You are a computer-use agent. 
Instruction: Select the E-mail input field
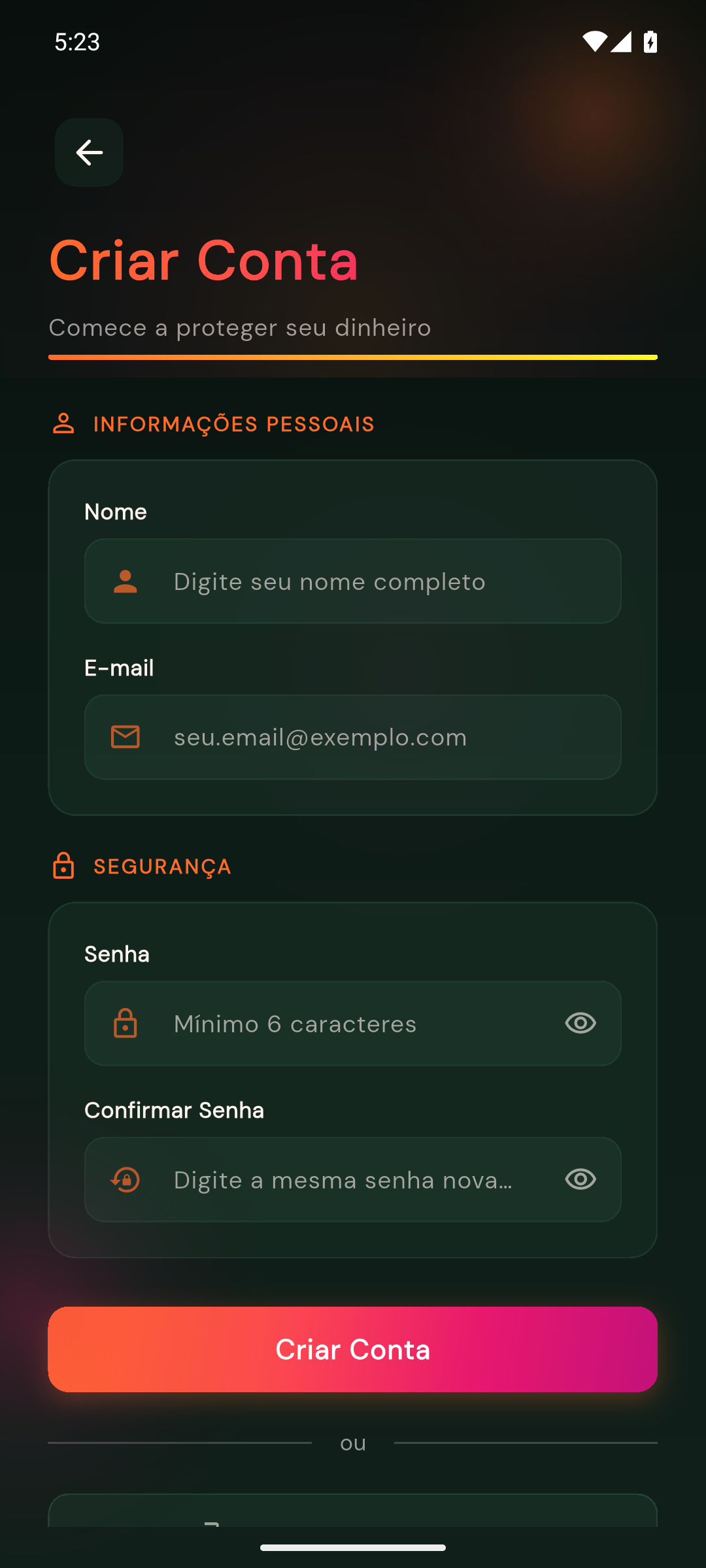click(x=353, y=737)
